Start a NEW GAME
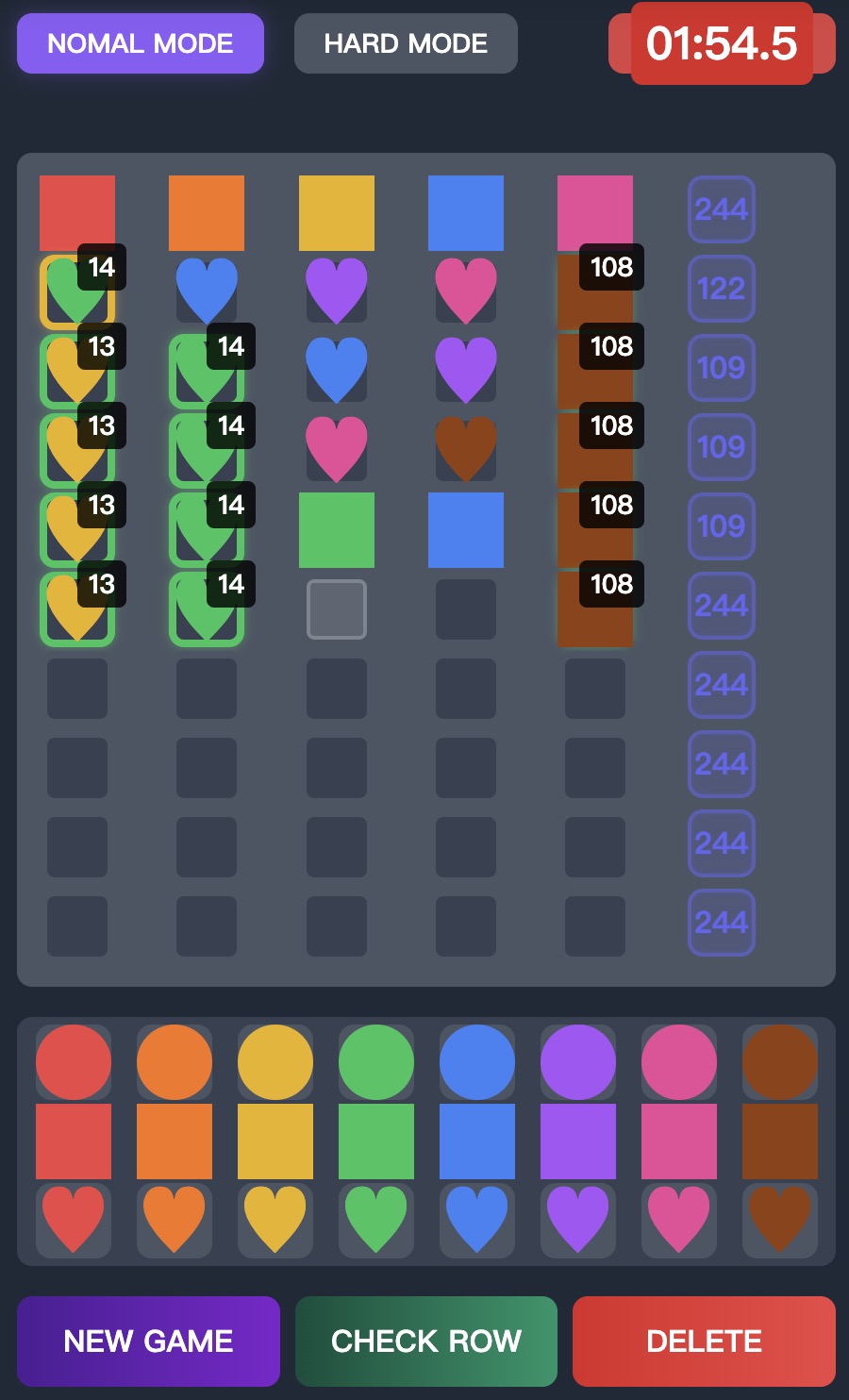This screenshot has height=1400, width=849. click(x=148, y=1341)
